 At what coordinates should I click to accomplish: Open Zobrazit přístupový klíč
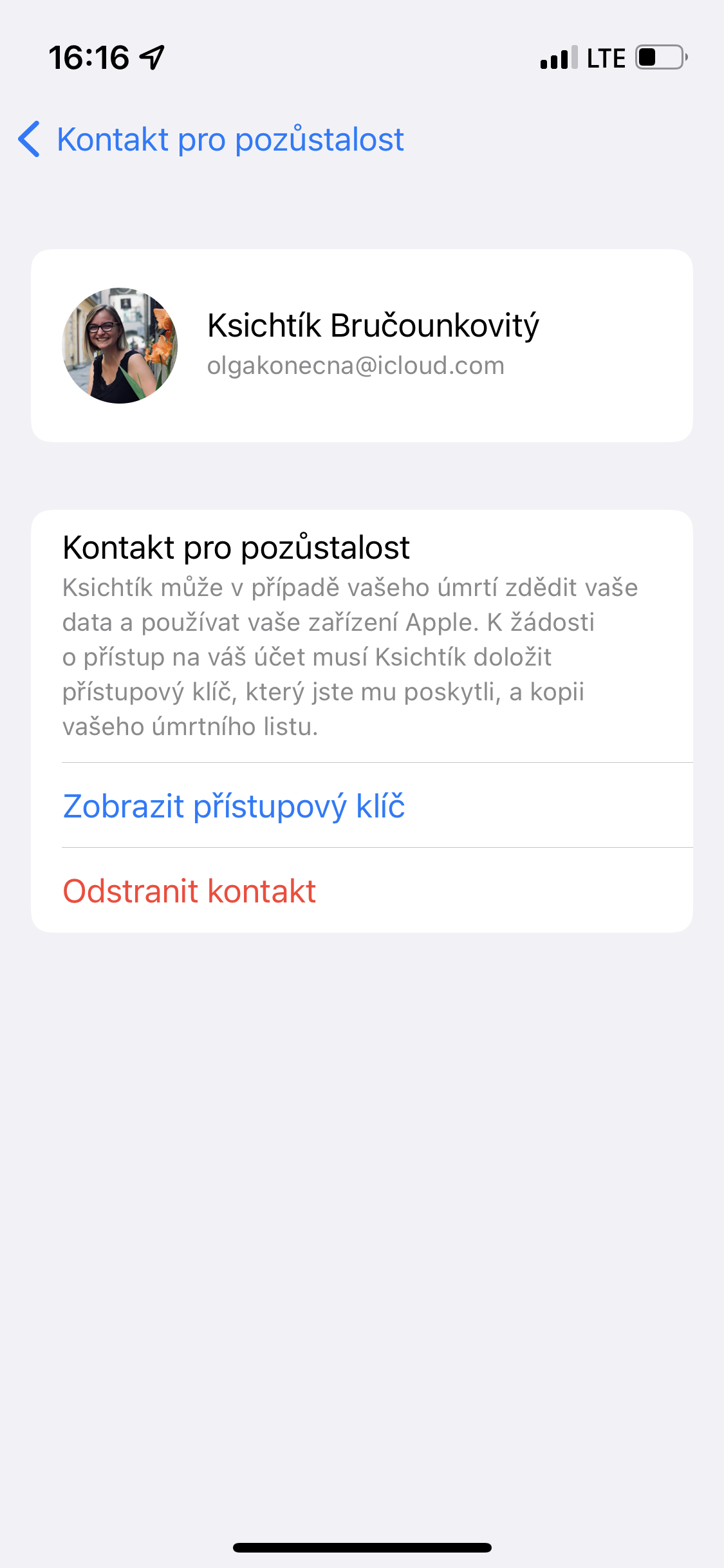234,806
